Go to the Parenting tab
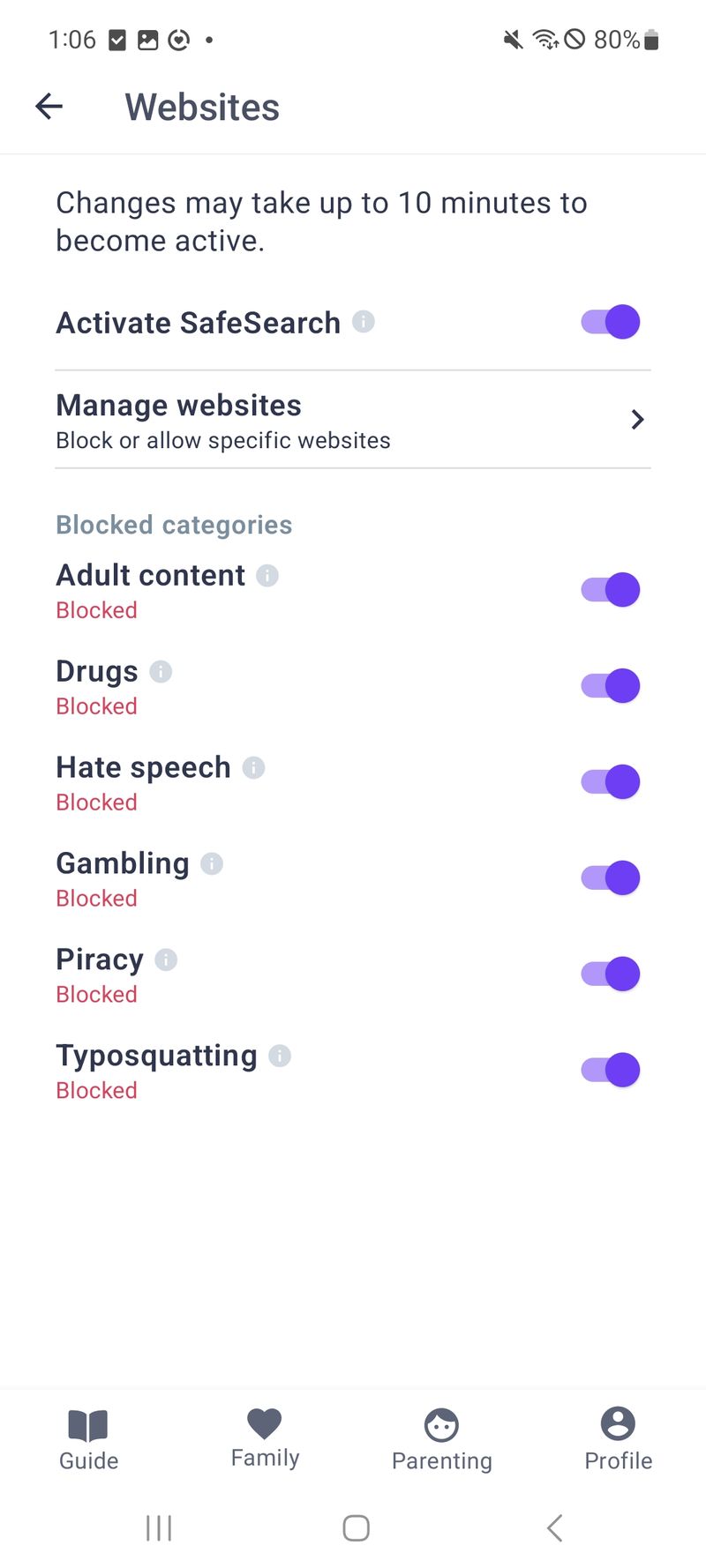This screenshot has height=1568, width=706. coord(441,1440)
